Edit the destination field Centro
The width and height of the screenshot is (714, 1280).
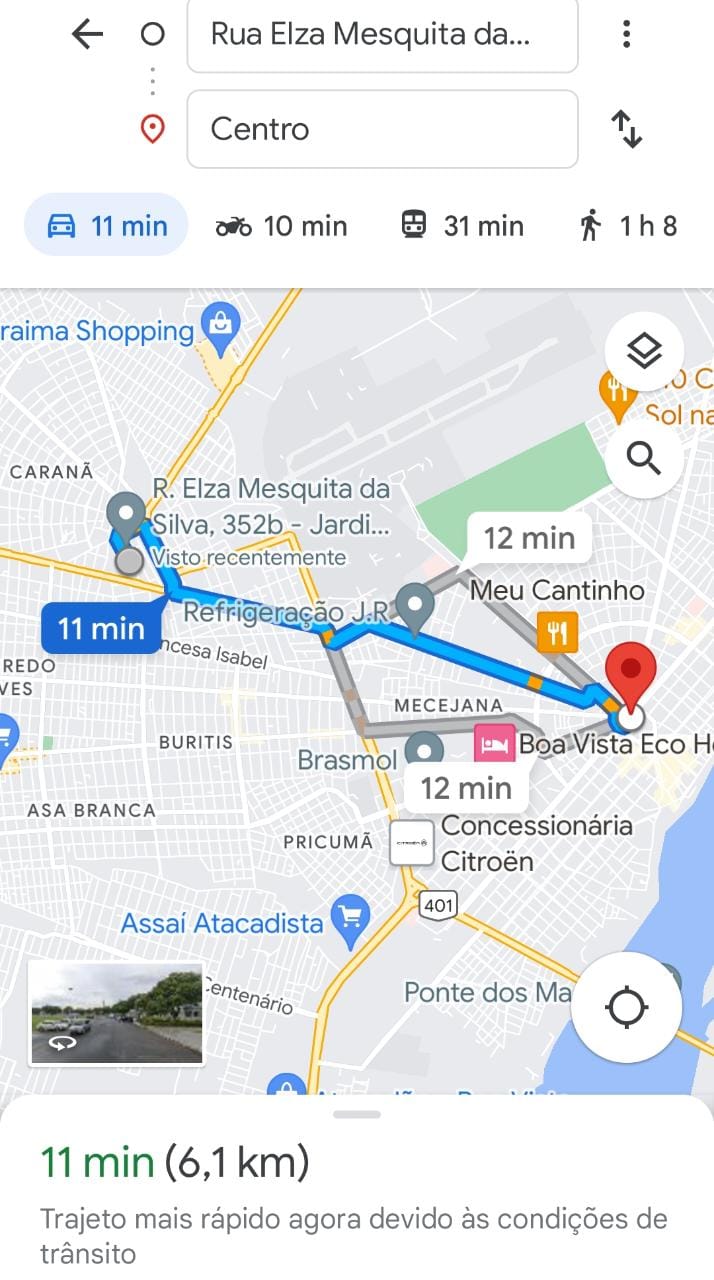coord(382,129)
